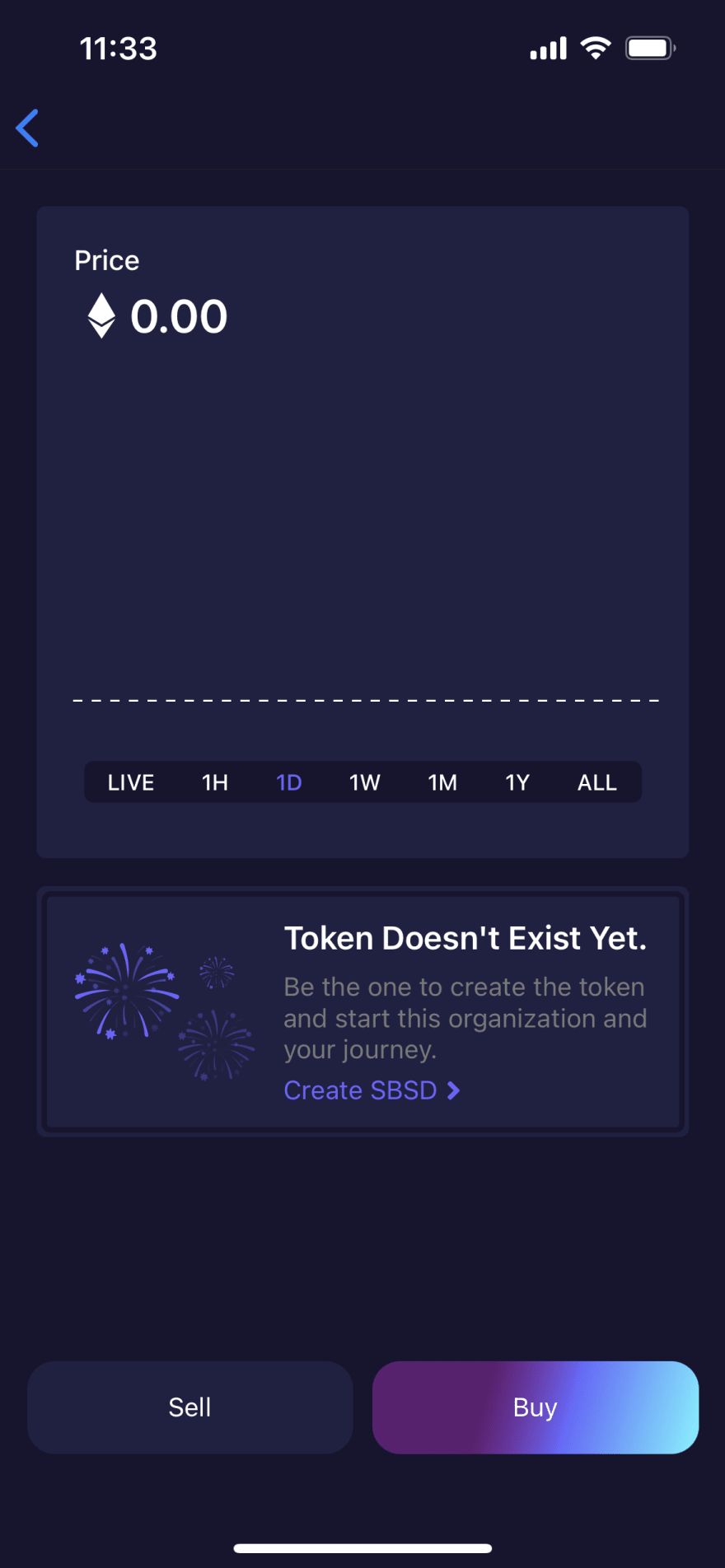Show ALL time price history
The width and height of the screenshot is (725, 1568).
click(597, 782)
